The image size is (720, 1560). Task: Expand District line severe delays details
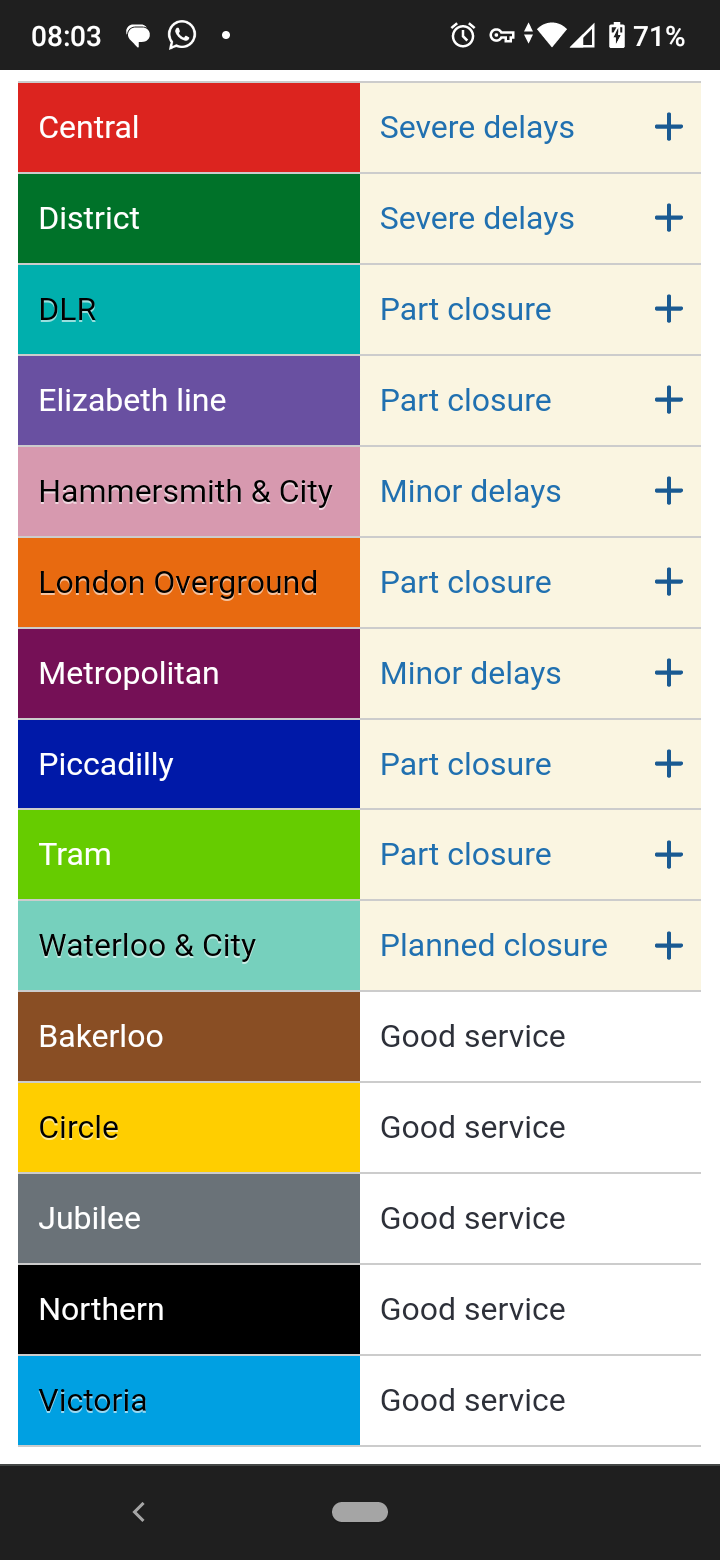pyautogui.click(x=668, y=218)
